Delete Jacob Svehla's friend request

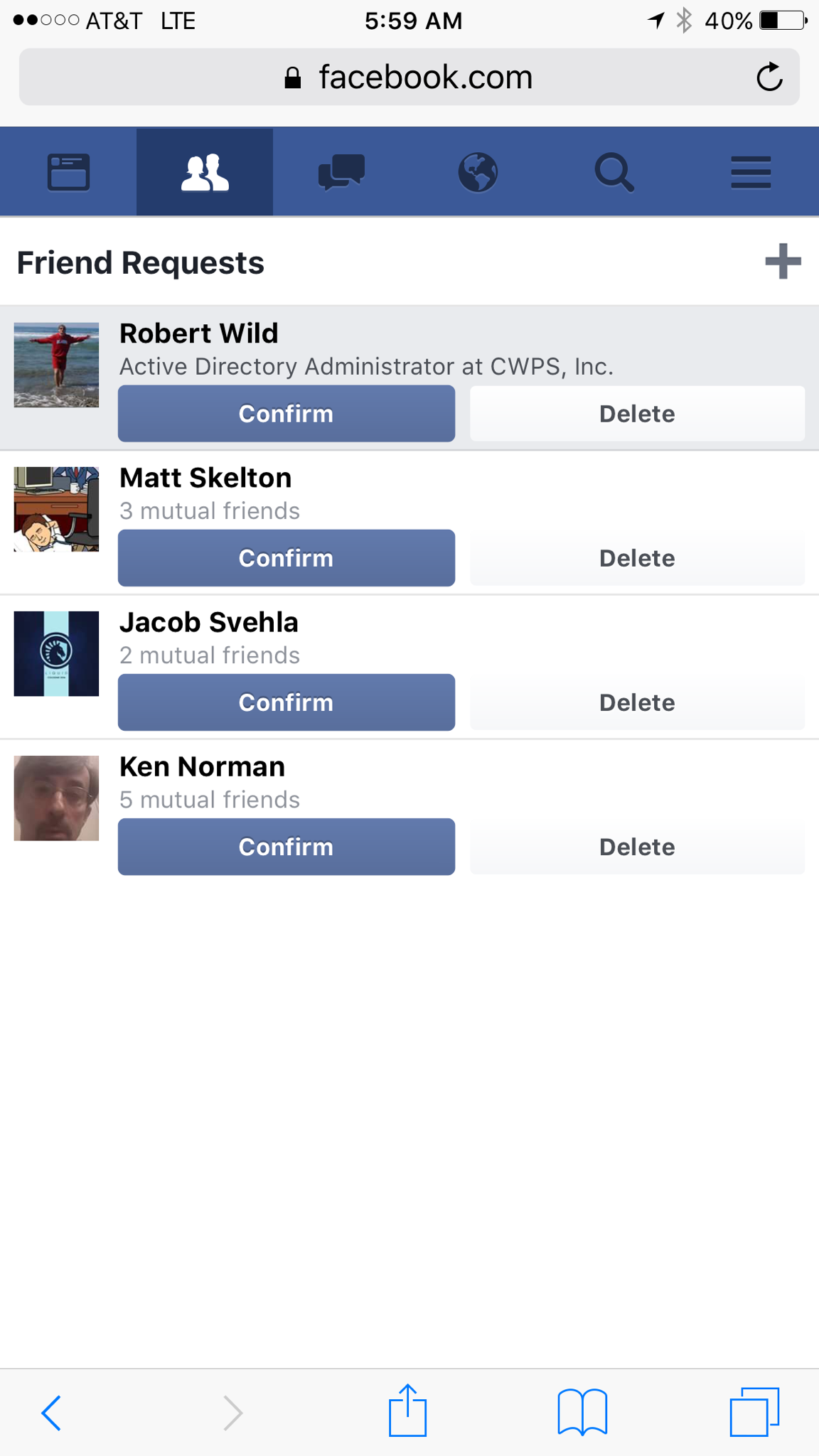click(637, 702)
